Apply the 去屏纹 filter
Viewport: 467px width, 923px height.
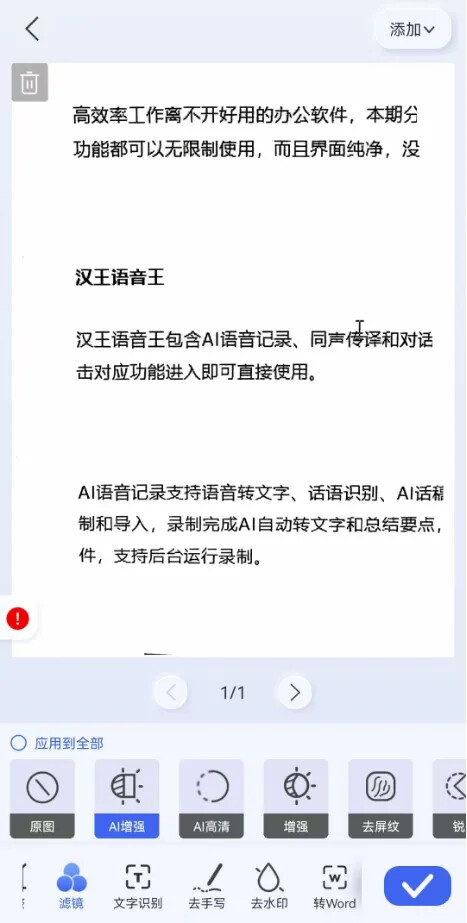click(x=380, y=799)
